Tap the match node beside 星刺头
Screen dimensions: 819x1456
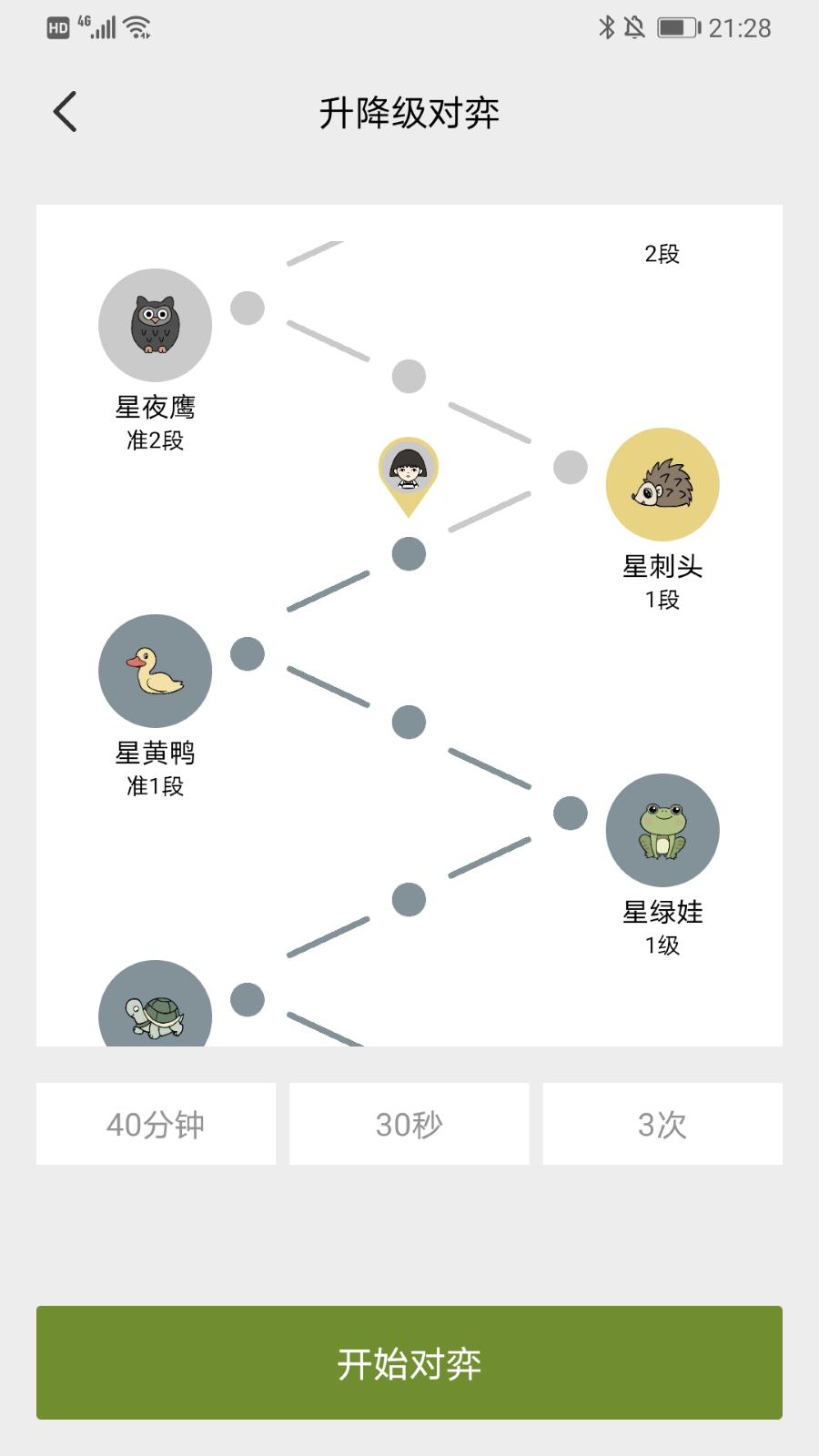point(570,467)
